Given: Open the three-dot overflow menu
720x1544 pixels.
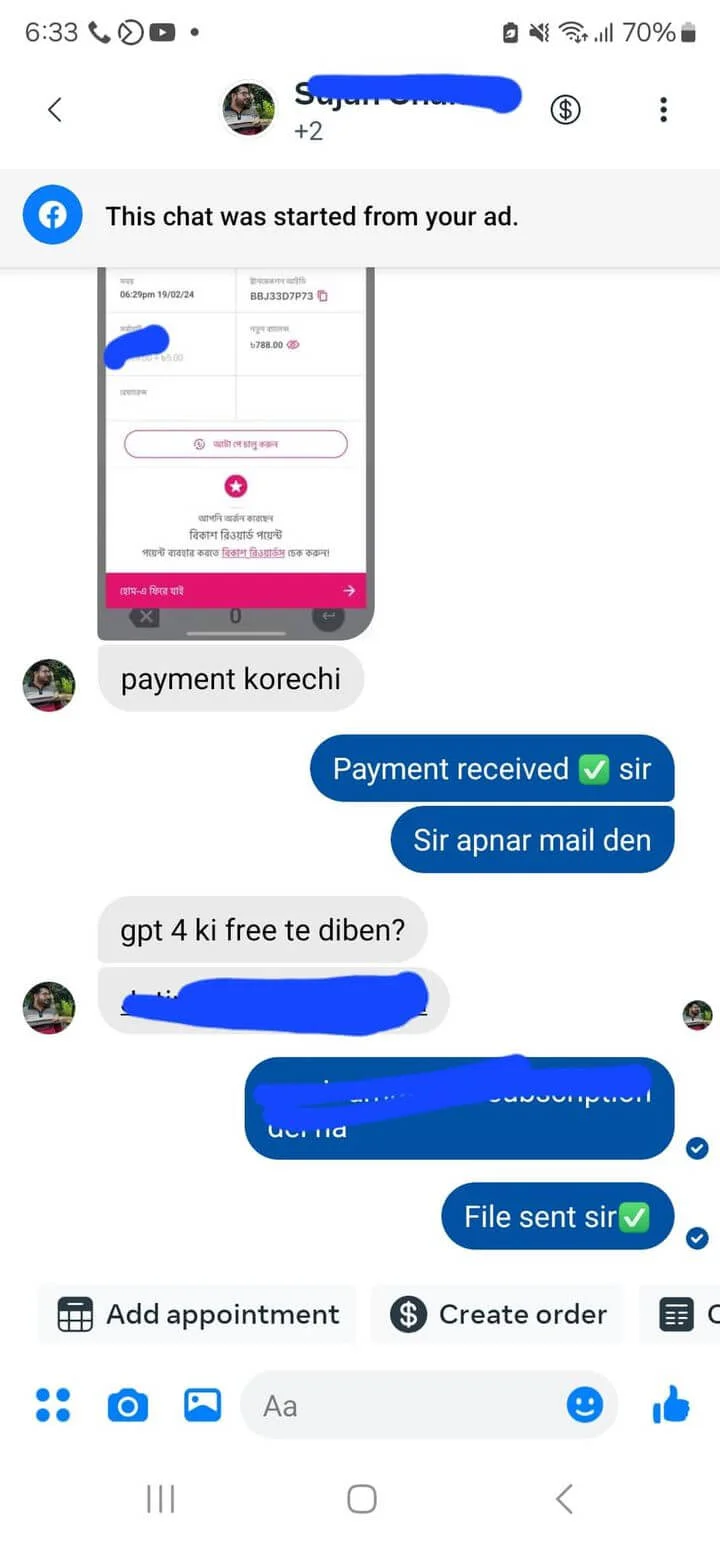Looking at the screenshot, I should pos(662,110).
